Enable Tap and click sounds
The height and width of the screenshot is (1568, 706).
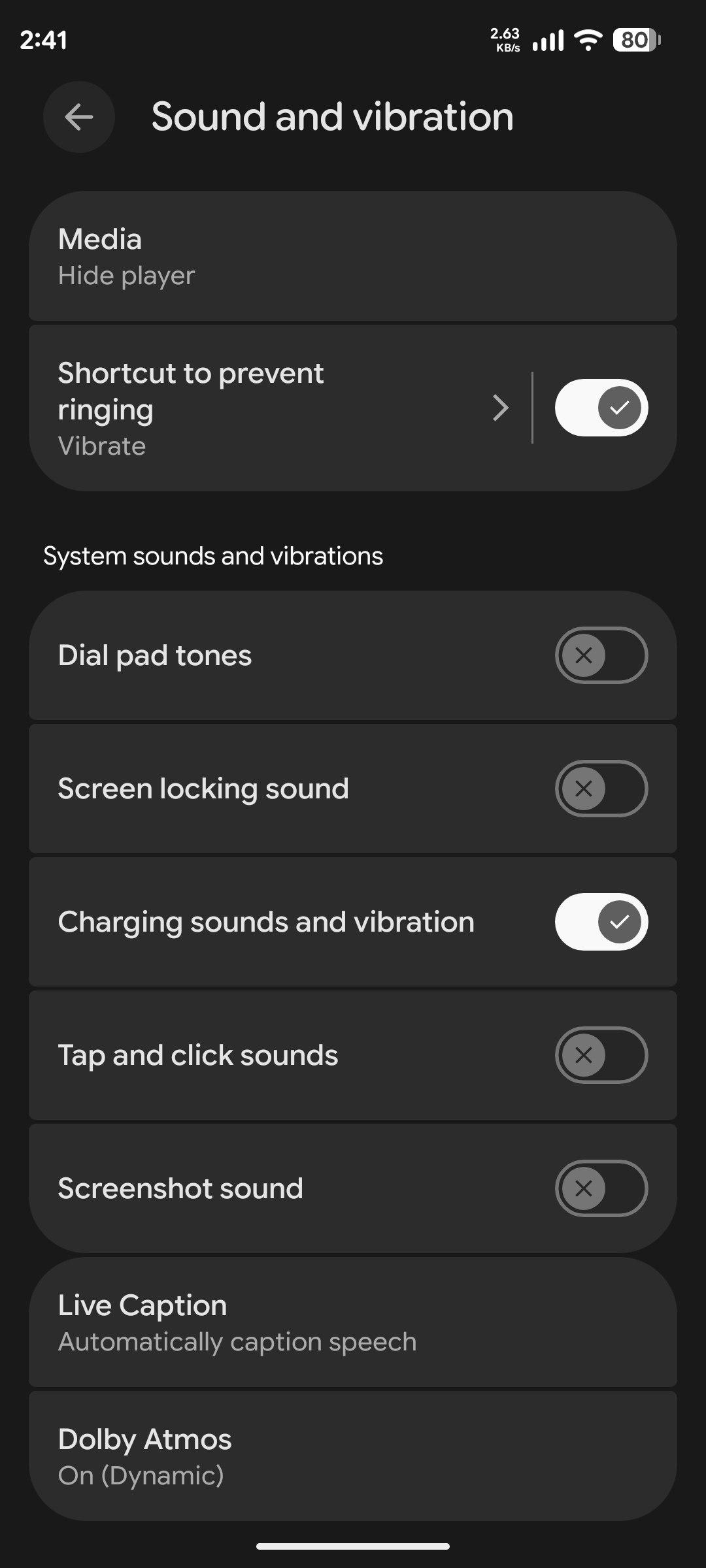[x=601, y=1055]
